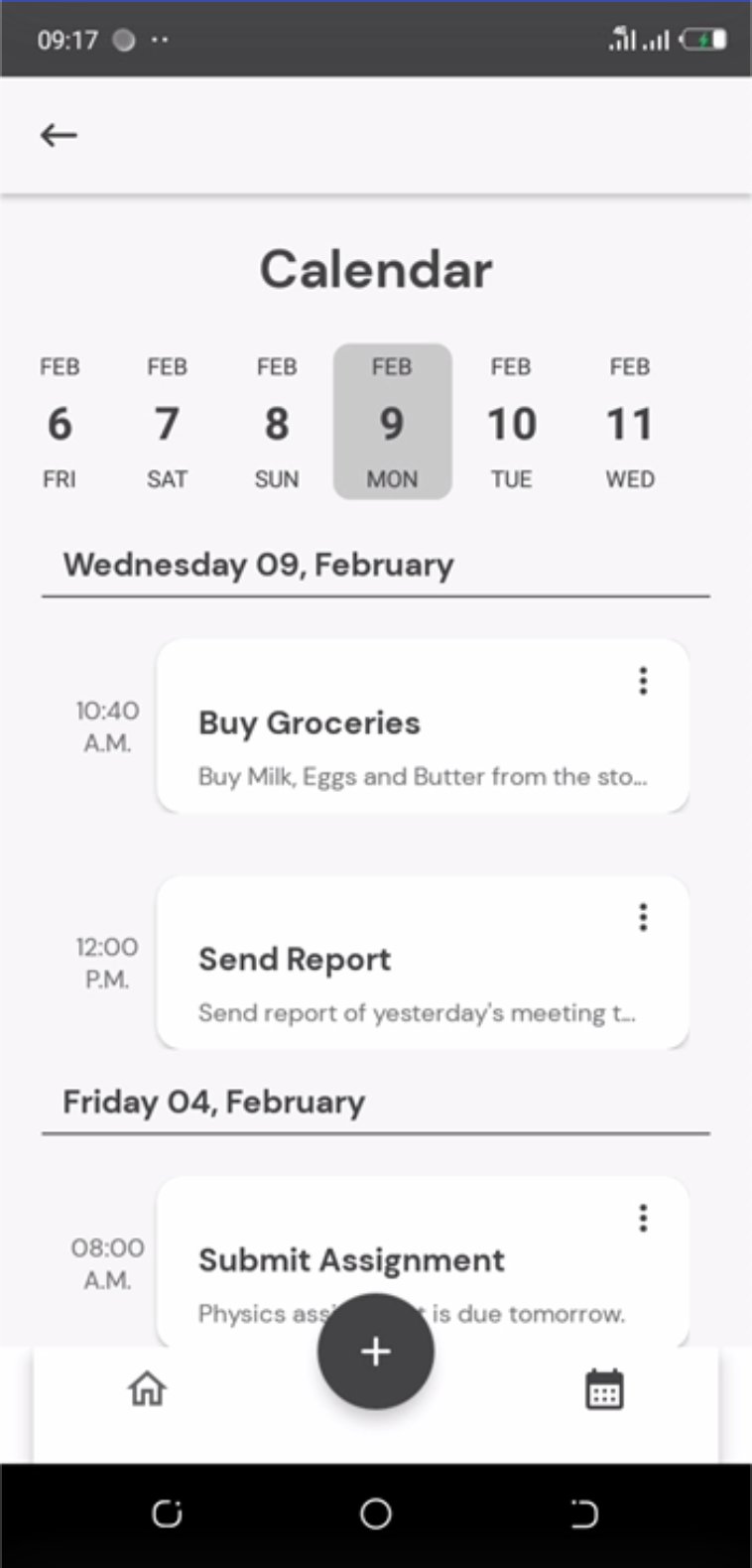Go to the Home tab
Image resolution: width=752 pixels, height=1568 pixels.
click(147, 1389)
